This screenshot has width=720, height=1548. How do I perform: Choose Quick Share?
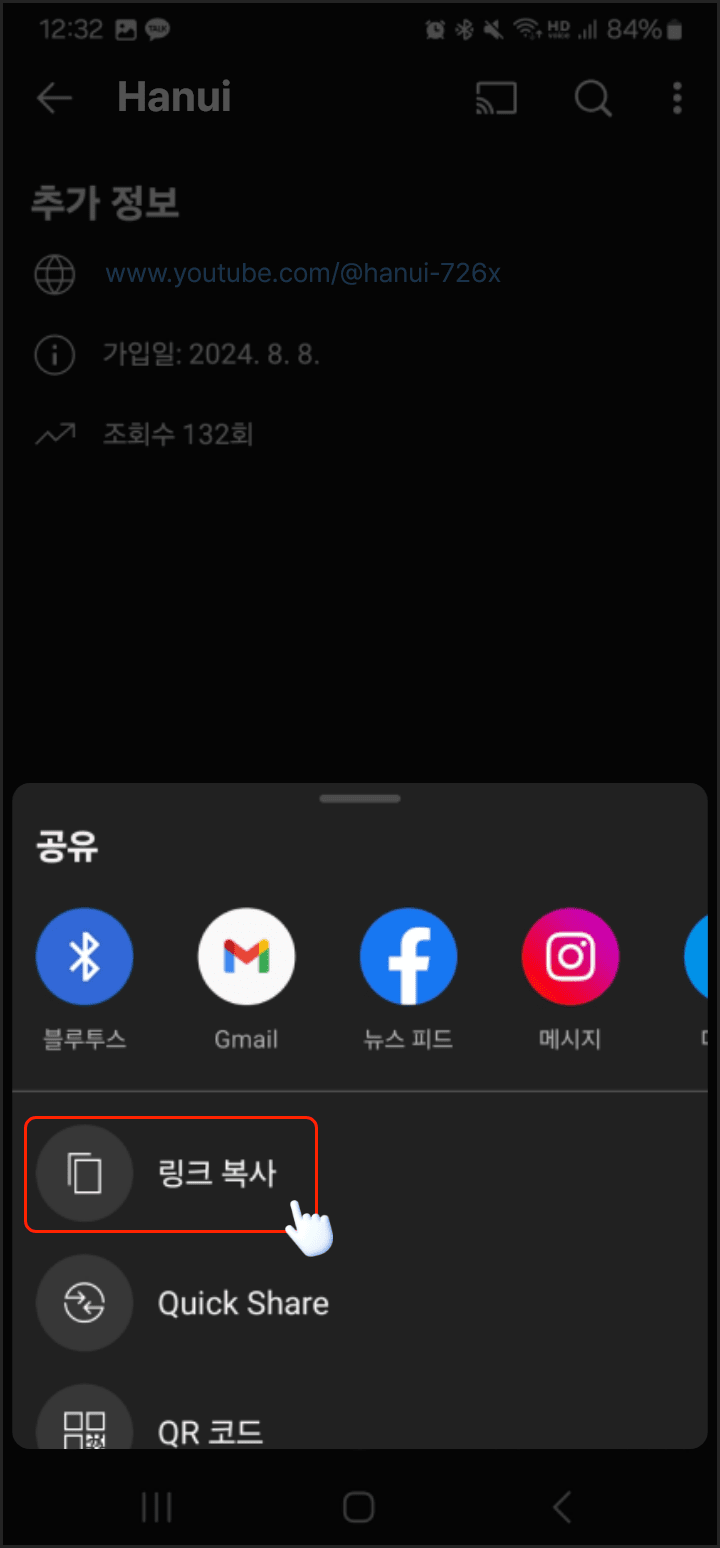pyautogui.click(x=243, y=1303)
